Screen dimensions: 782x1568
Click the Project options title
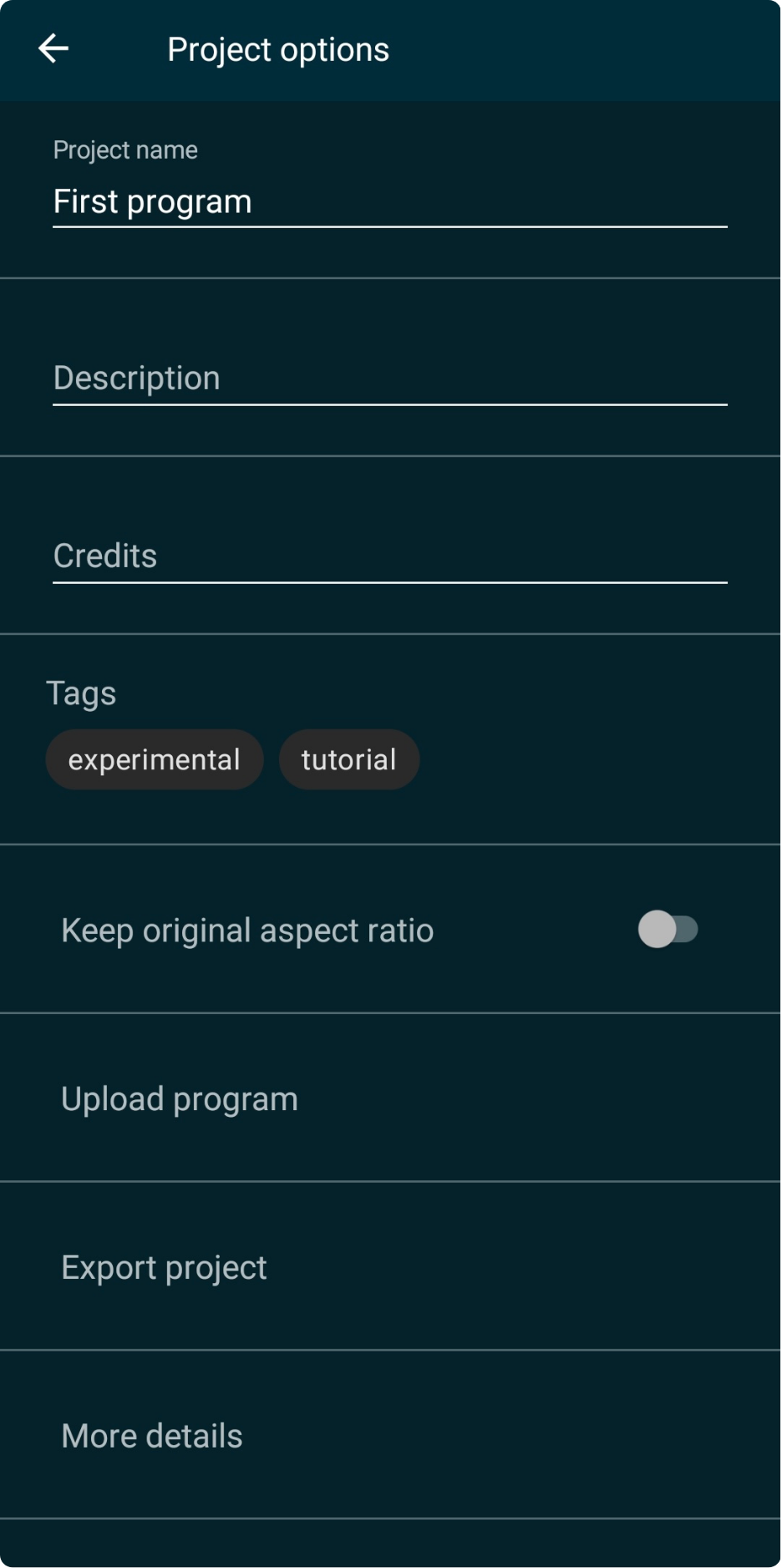(278, 48)
